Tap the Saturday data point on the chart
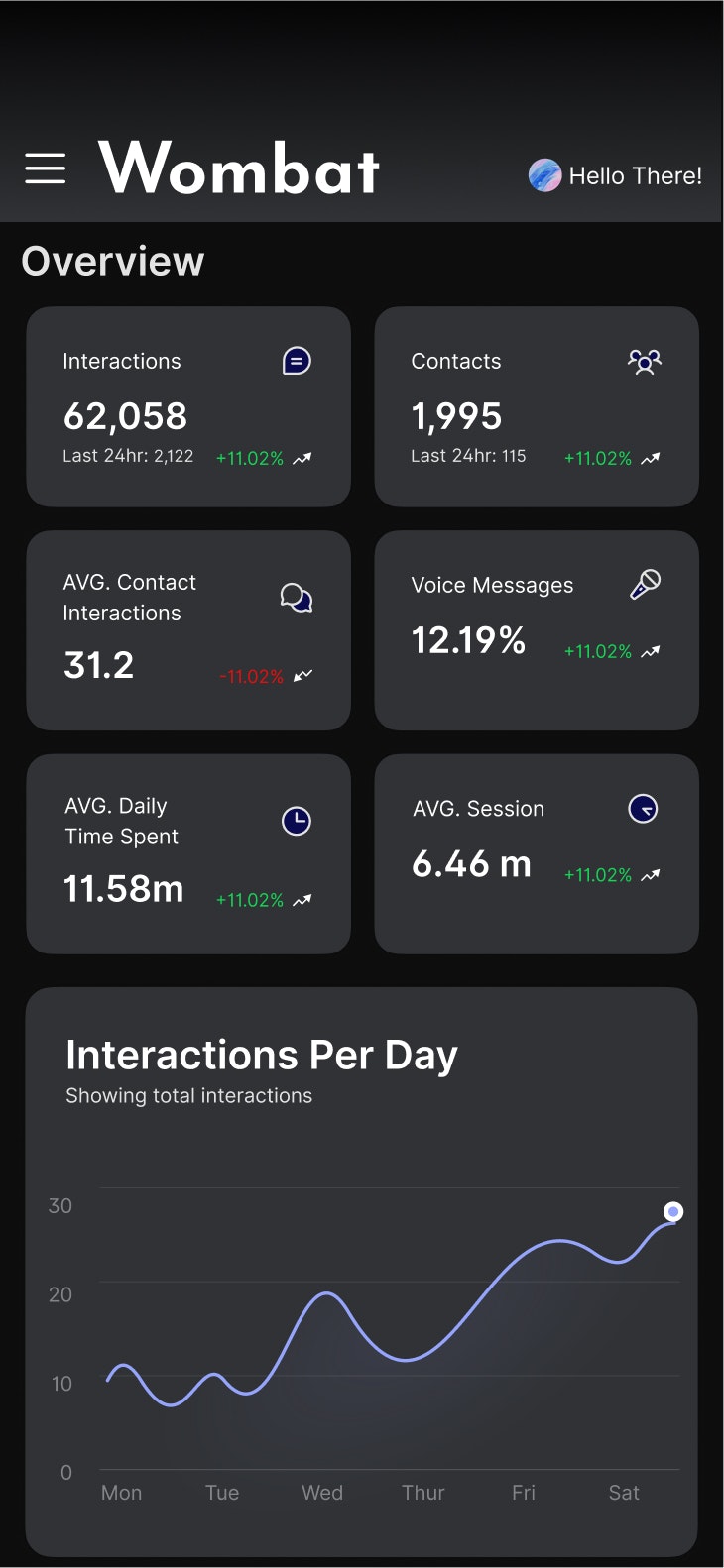This screenshot has width=724, height=1568. pos(673,1211)
